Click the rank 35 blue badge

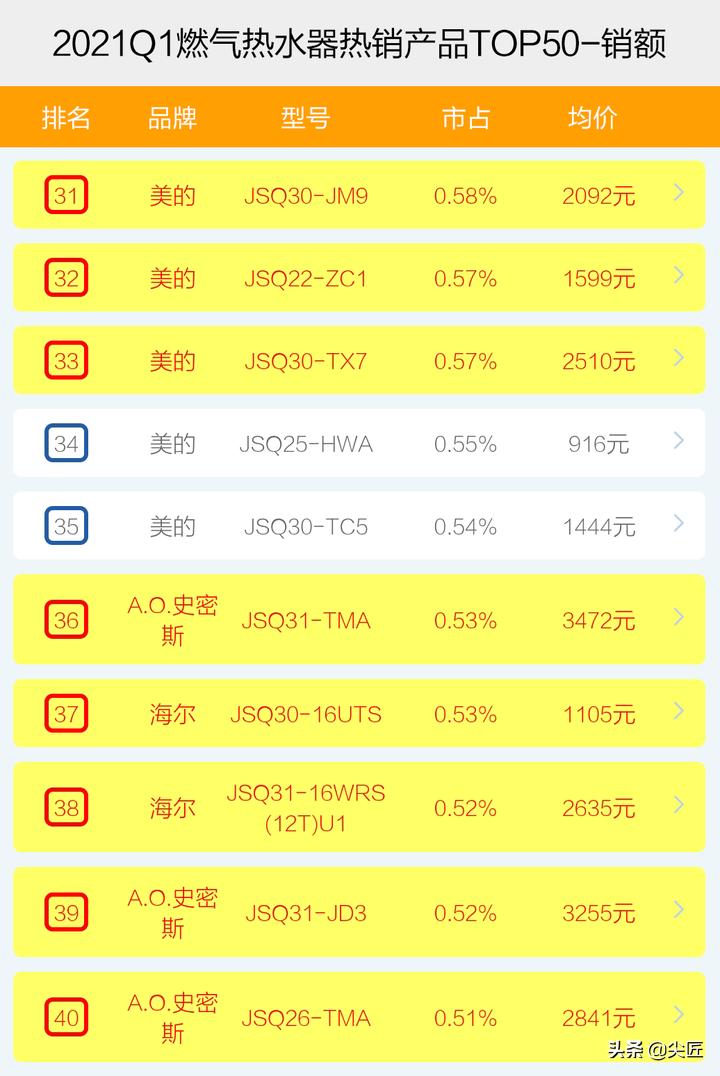pos(64,526)
